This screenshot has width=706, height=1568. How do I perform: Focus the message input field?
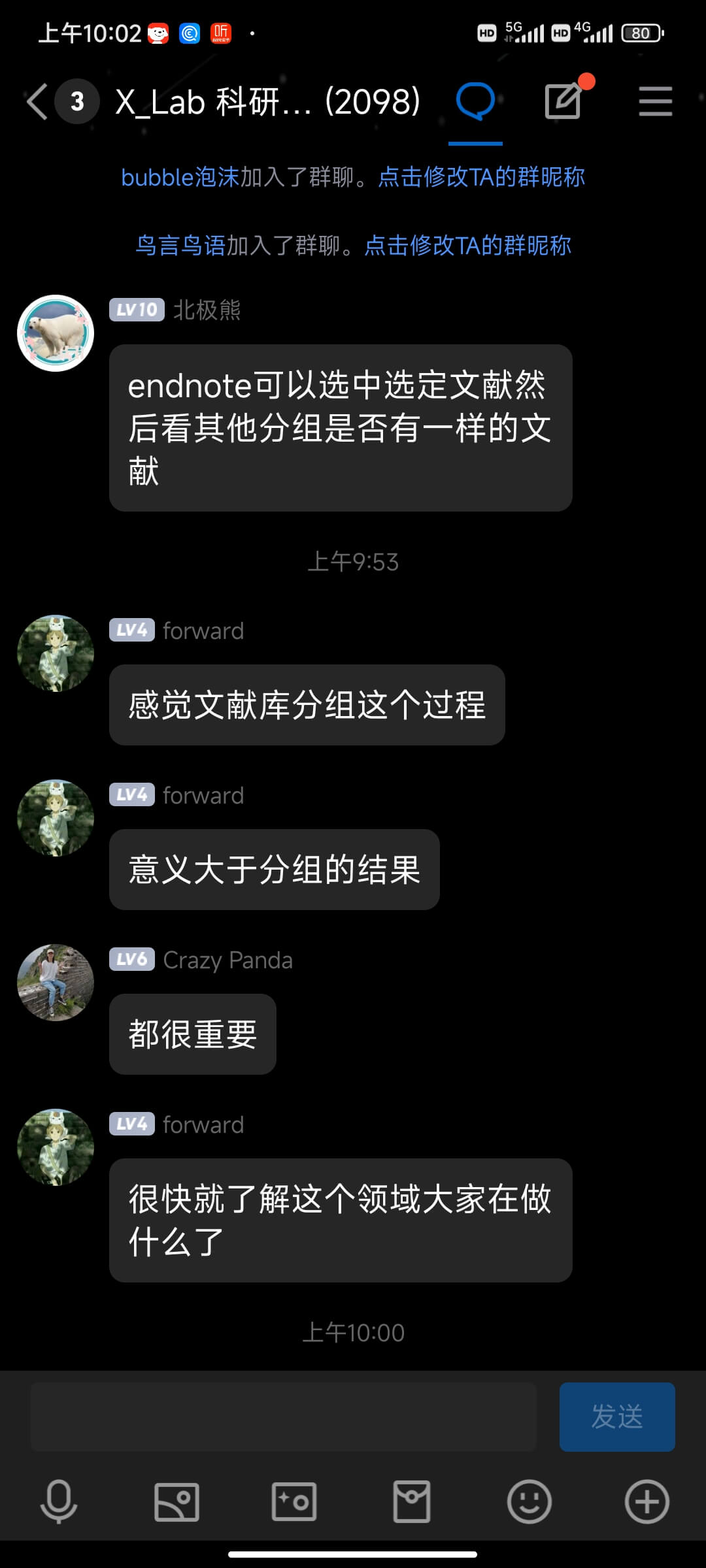click(x=284, y=1416)
